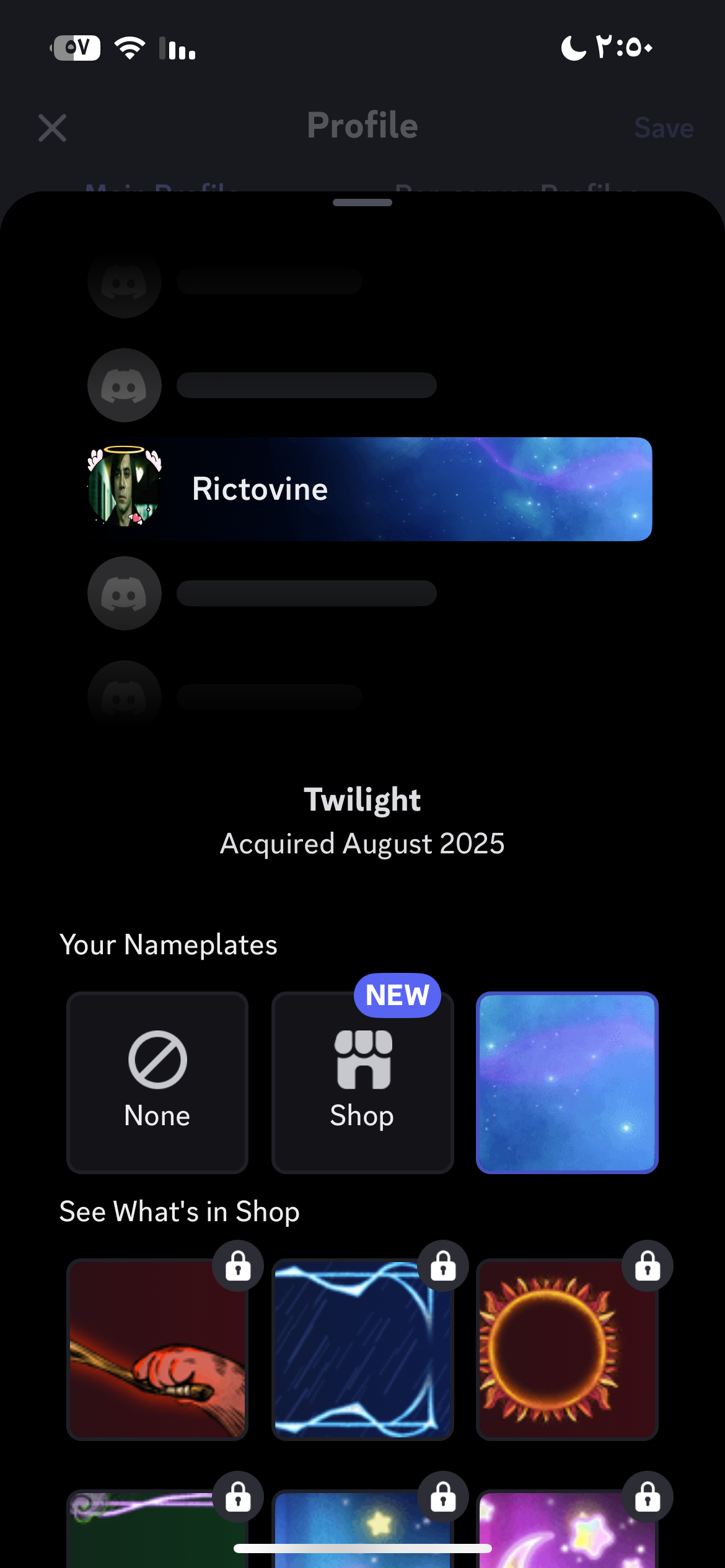Close the Profile editing screen
725x1568 pixels.
click(53, 128)
